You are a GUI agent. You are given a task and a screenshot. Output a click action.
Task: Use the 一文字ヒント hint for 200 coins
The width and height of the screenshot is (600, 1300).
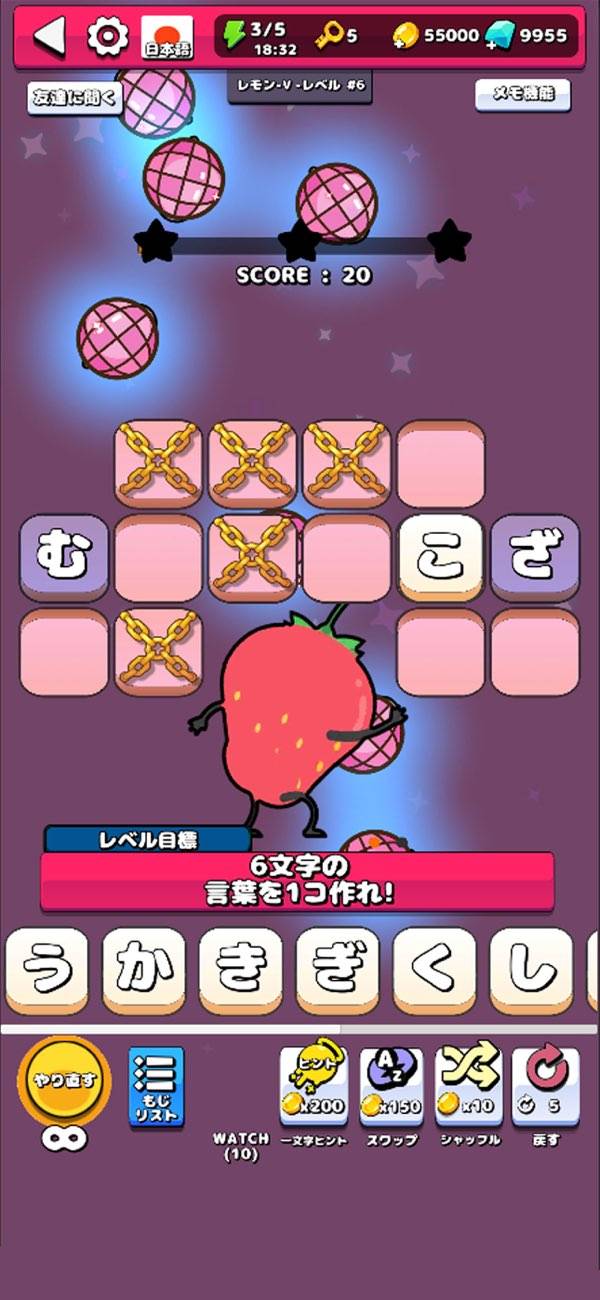coord(313,1087)
